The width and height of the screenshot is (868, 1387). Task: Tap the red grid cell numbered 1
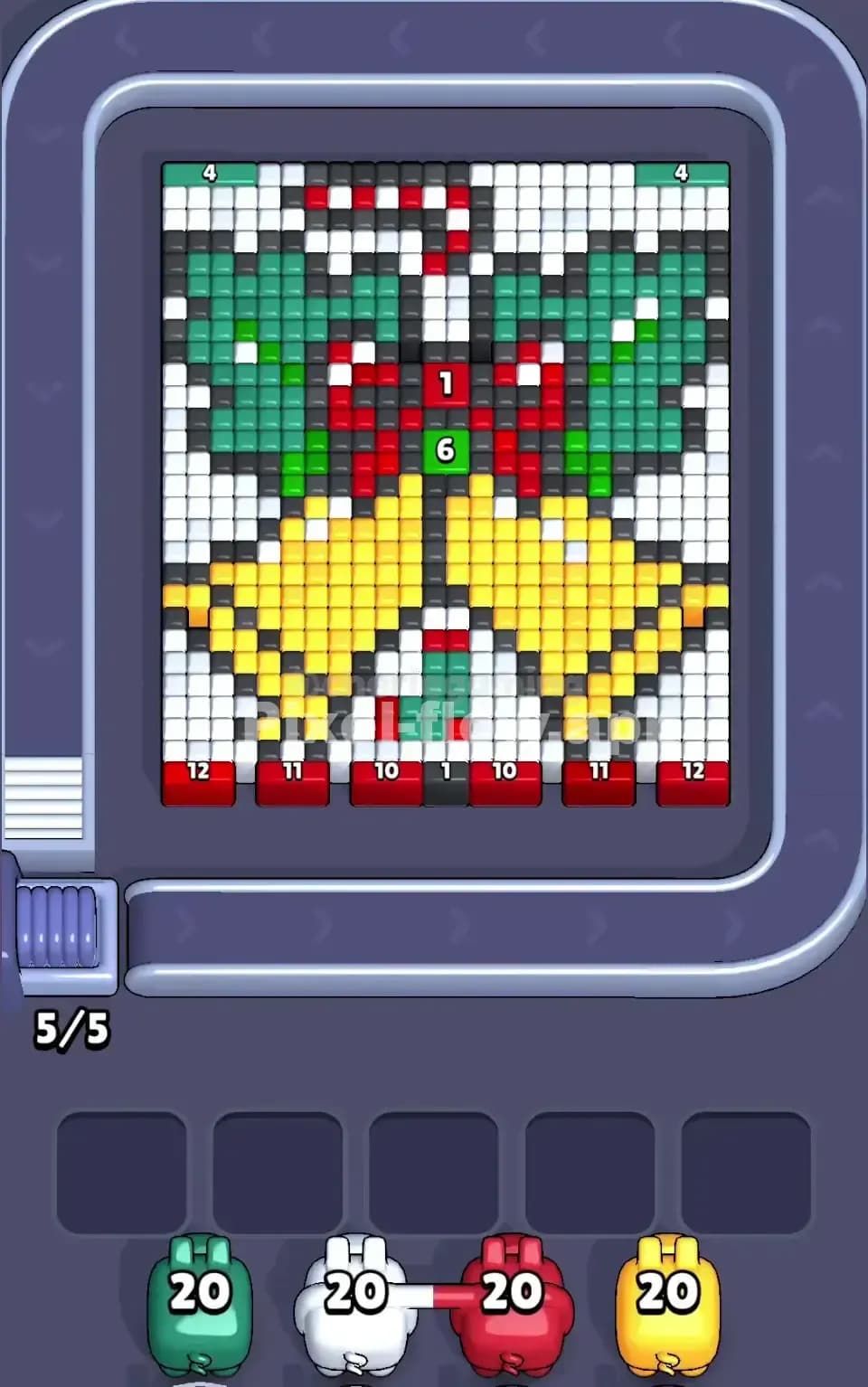(444, 383)
